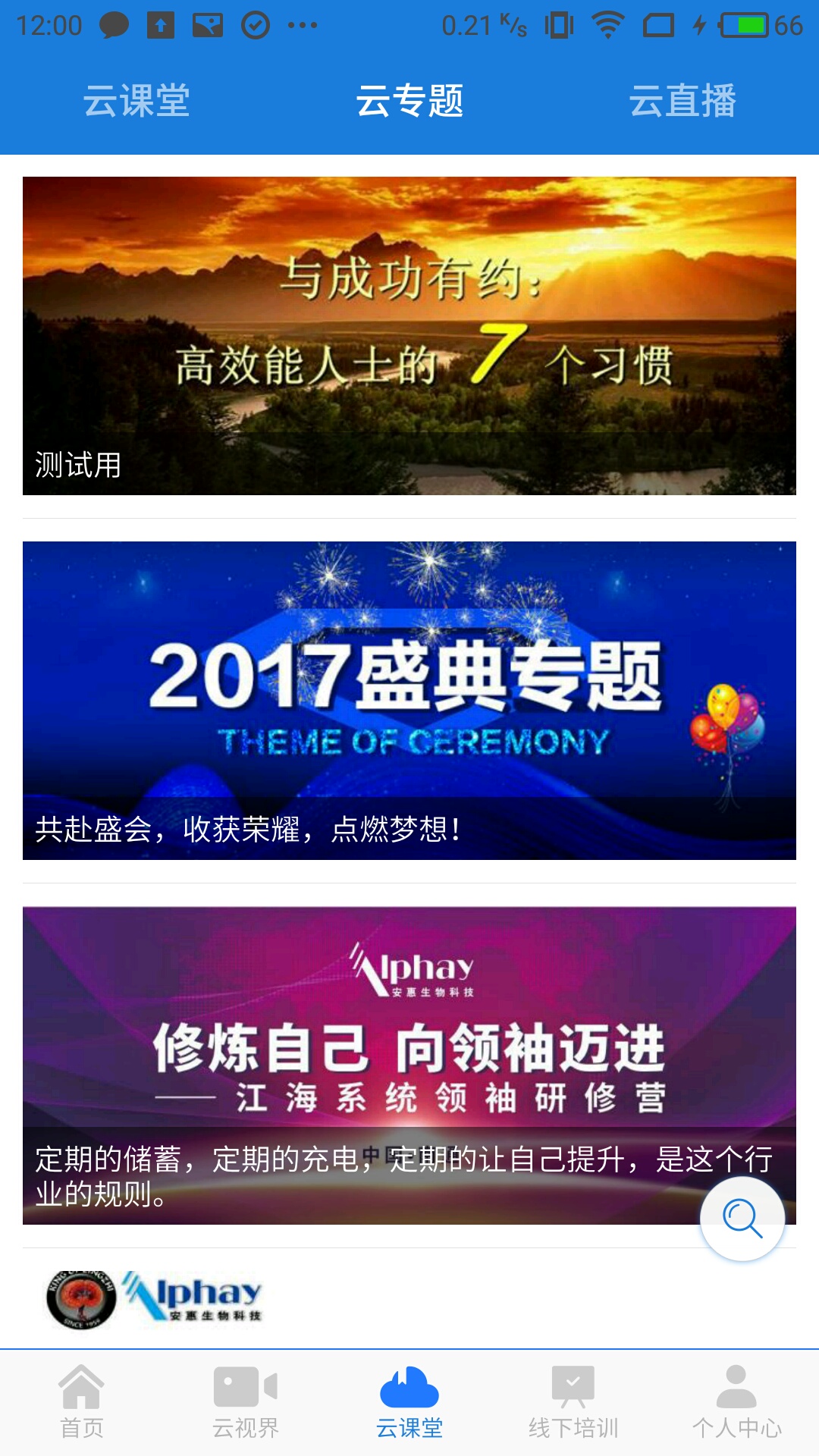Open the 2017盛典专题 ceremony banner
The height and width of the screenshot is (1456, 819).
pos(409,698)
